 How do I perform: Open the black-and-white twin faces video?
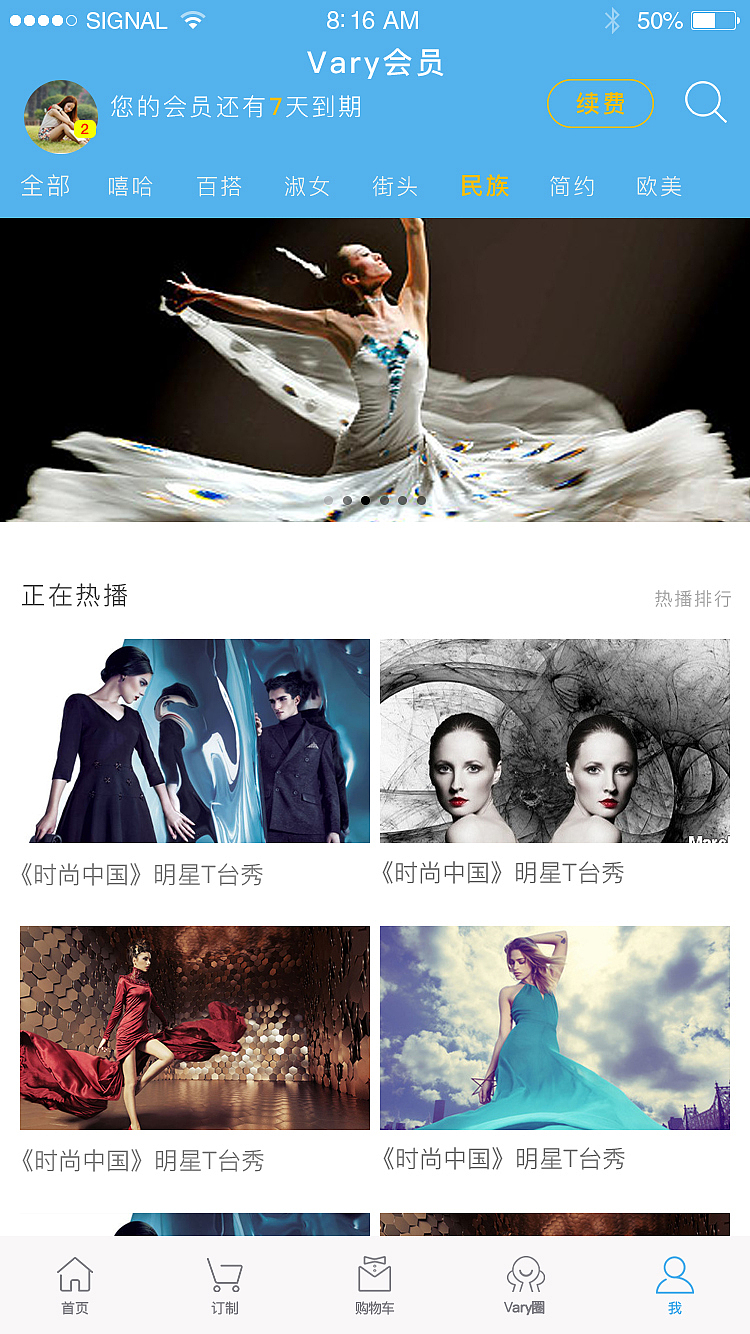pos(555,741)
